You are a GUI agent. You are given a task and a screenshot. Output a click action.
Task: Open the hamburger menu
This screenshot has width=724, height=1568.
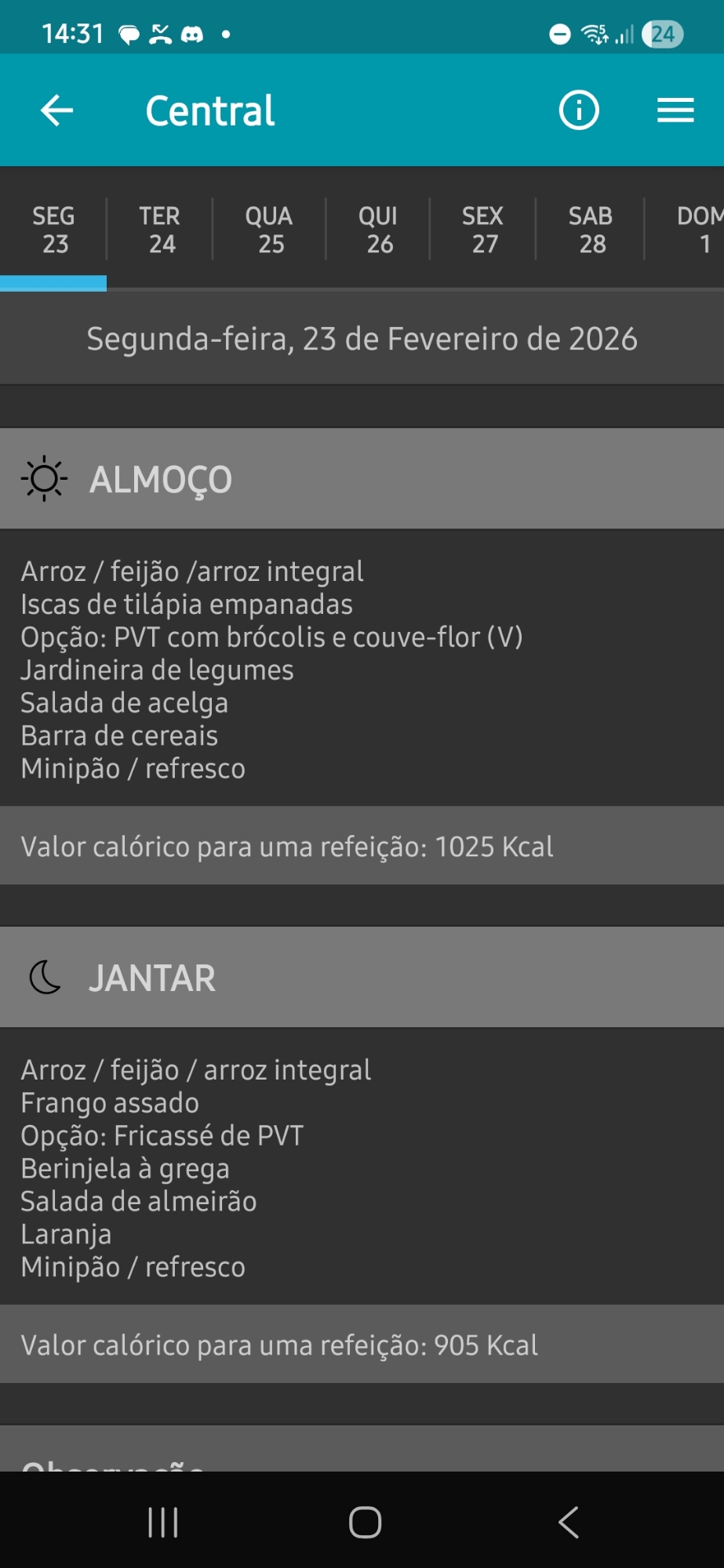(675, 111)
